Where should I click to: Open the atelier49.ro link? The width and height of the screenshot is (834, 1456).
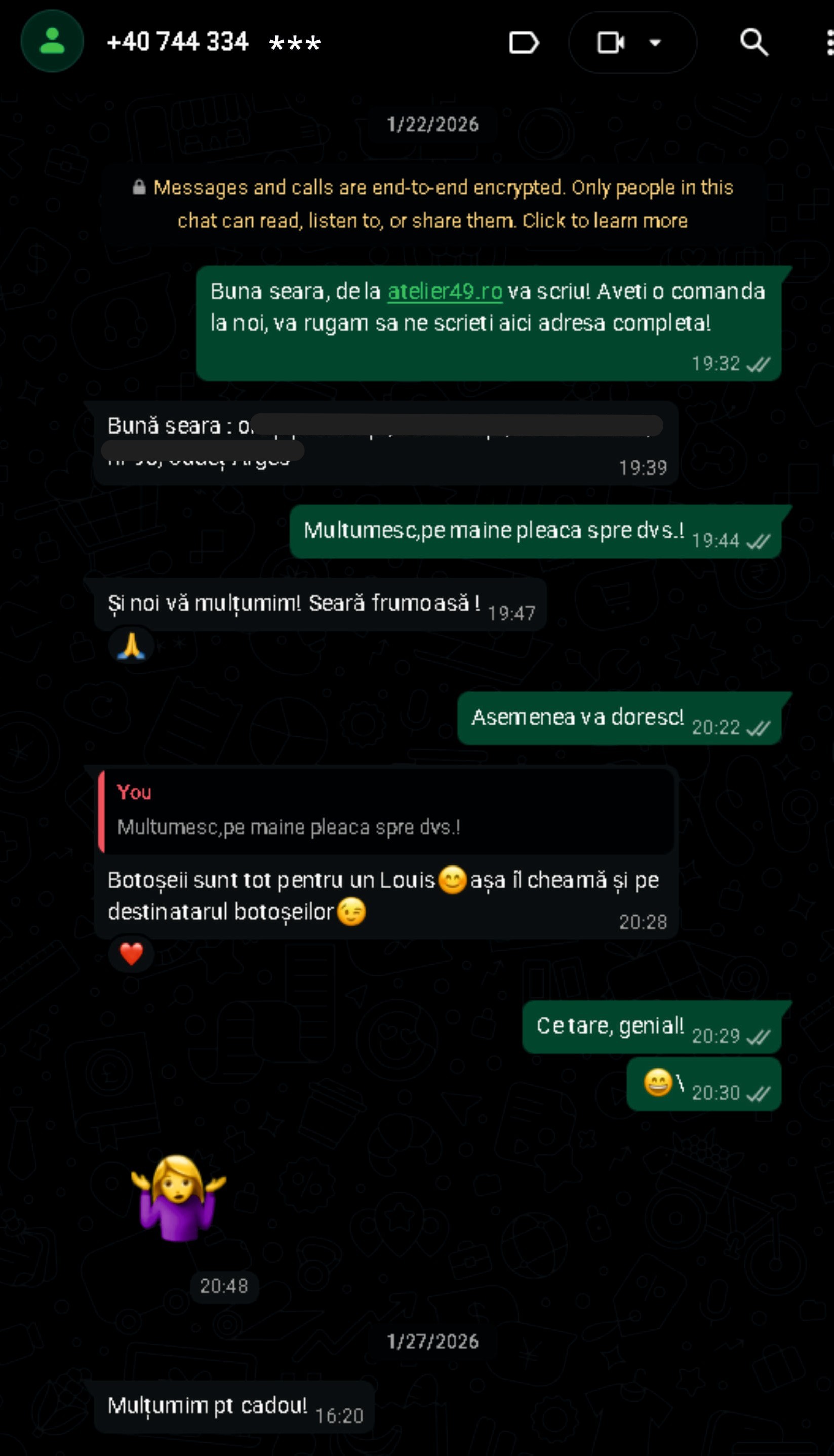click(x=445, y=292)
